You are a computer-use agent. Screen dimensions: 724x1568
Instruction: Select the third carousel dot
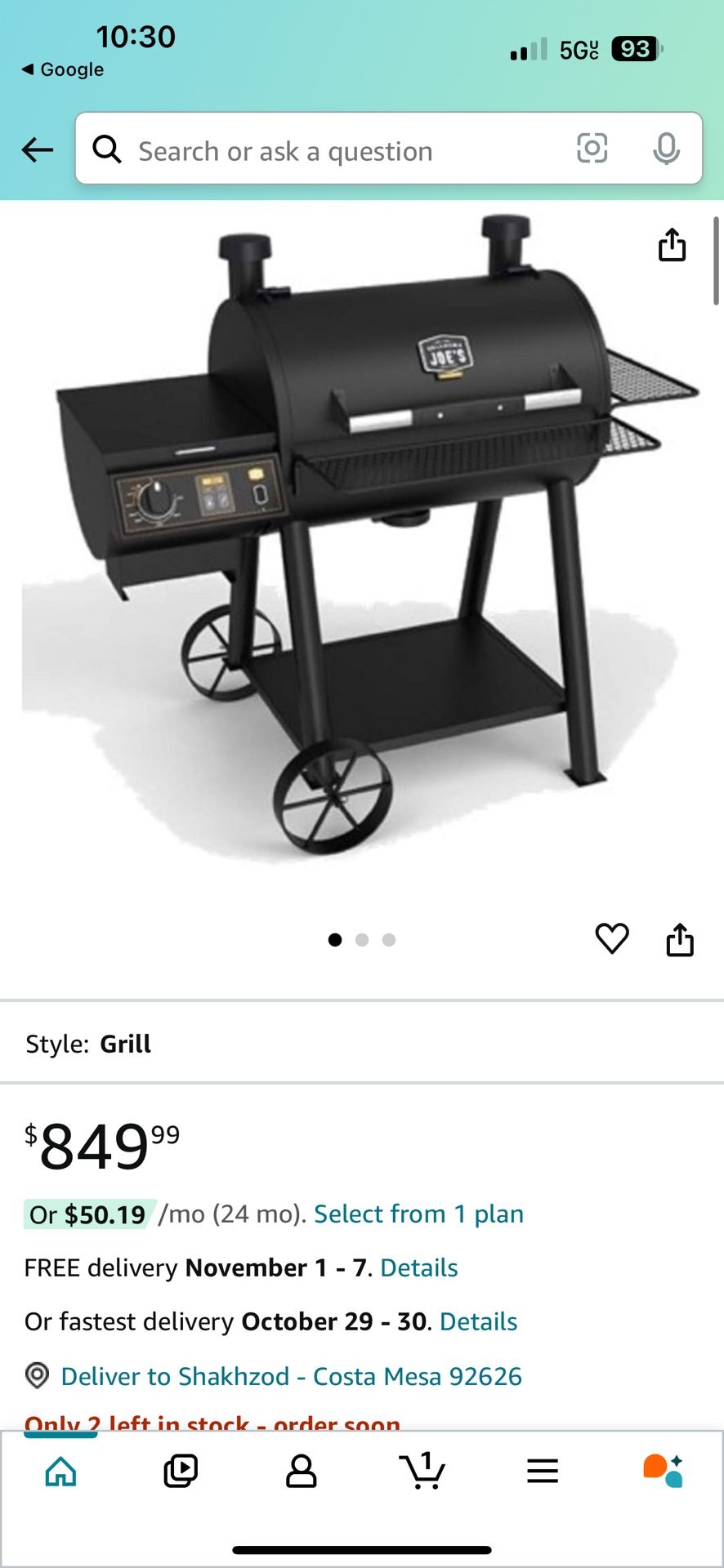tap(388, 940)
